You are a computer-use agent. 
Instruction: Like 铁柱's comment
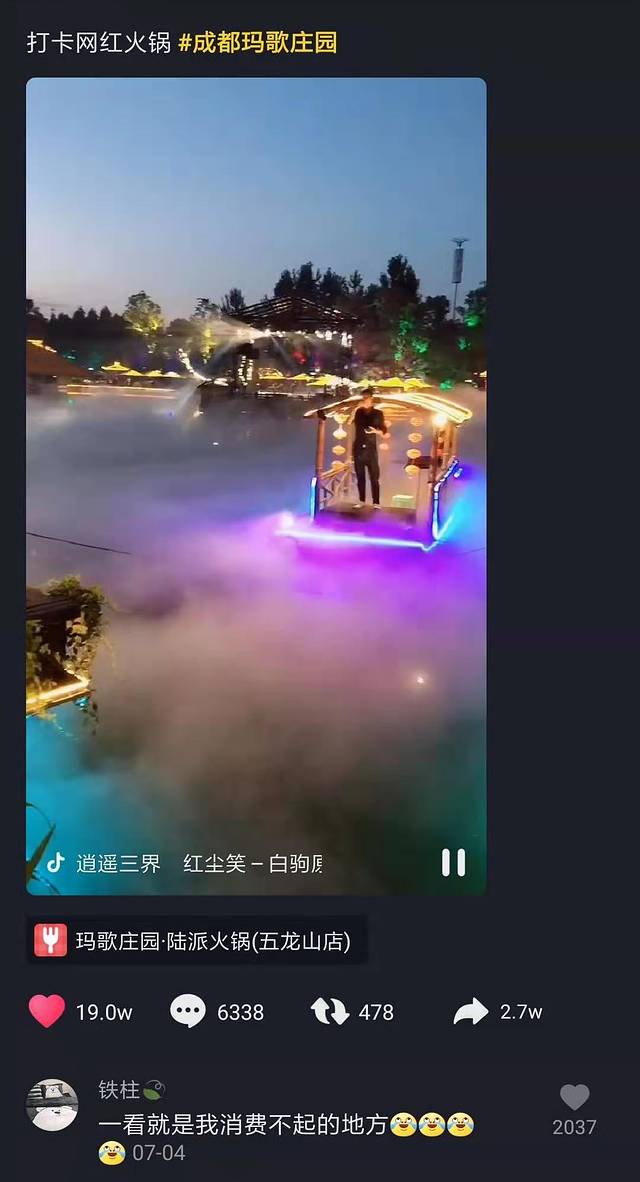point(574,1098)
